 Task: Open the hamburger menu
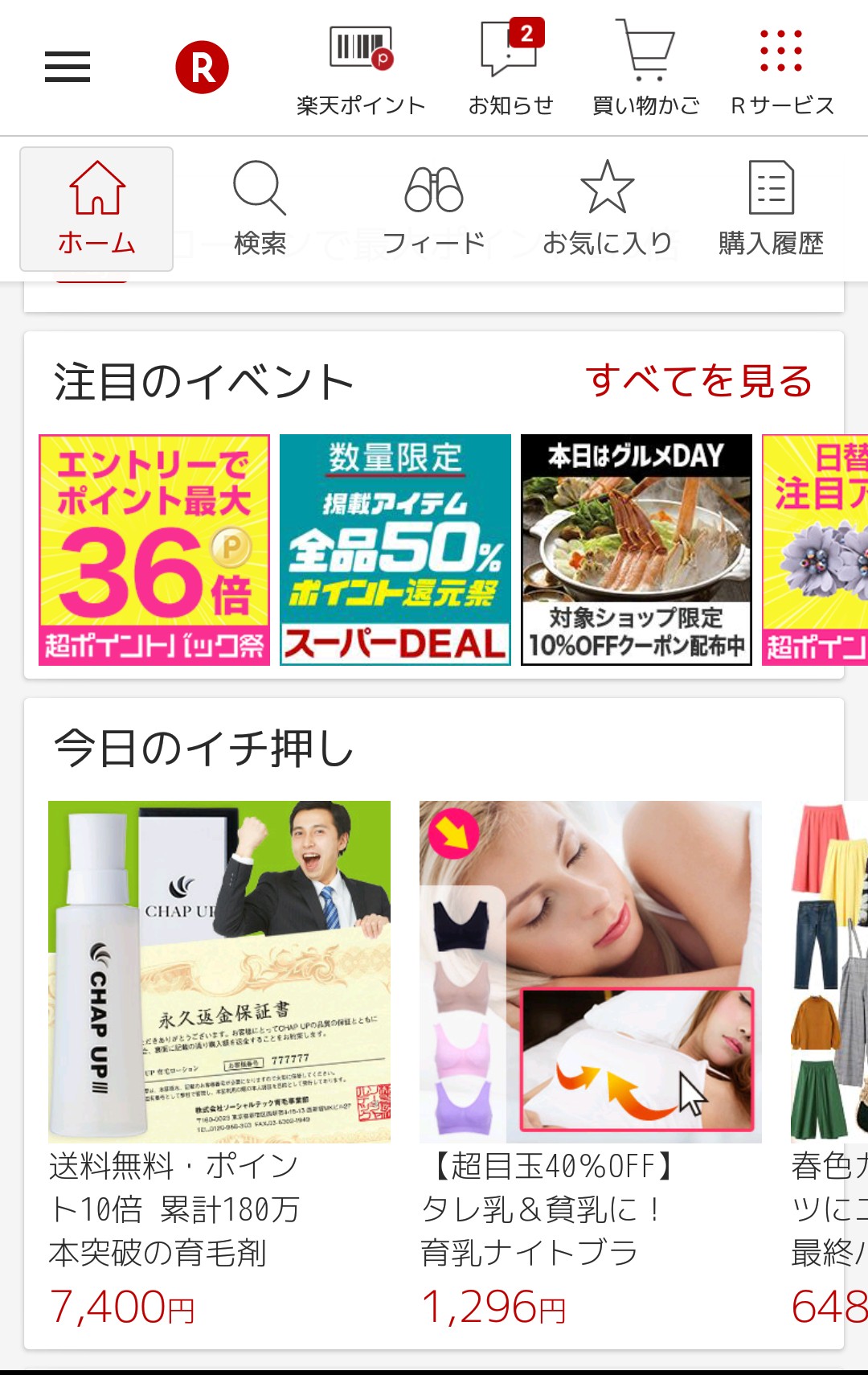(x=68, y=67)
